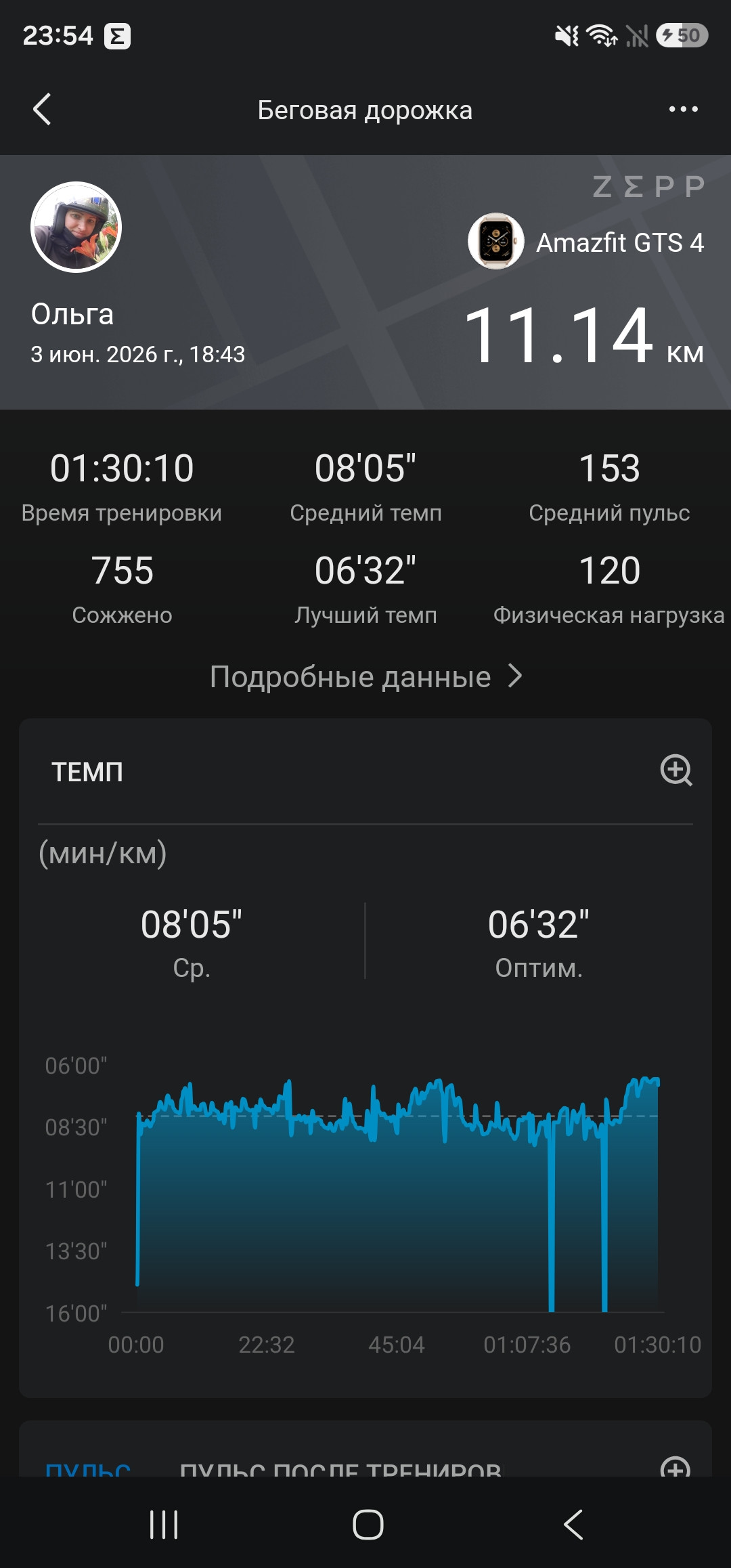The width and height of the screenshot is (731, 1568).
Task: Enlarge the heart rate ПУЛЬС chart
Action: pos(676,1466)
